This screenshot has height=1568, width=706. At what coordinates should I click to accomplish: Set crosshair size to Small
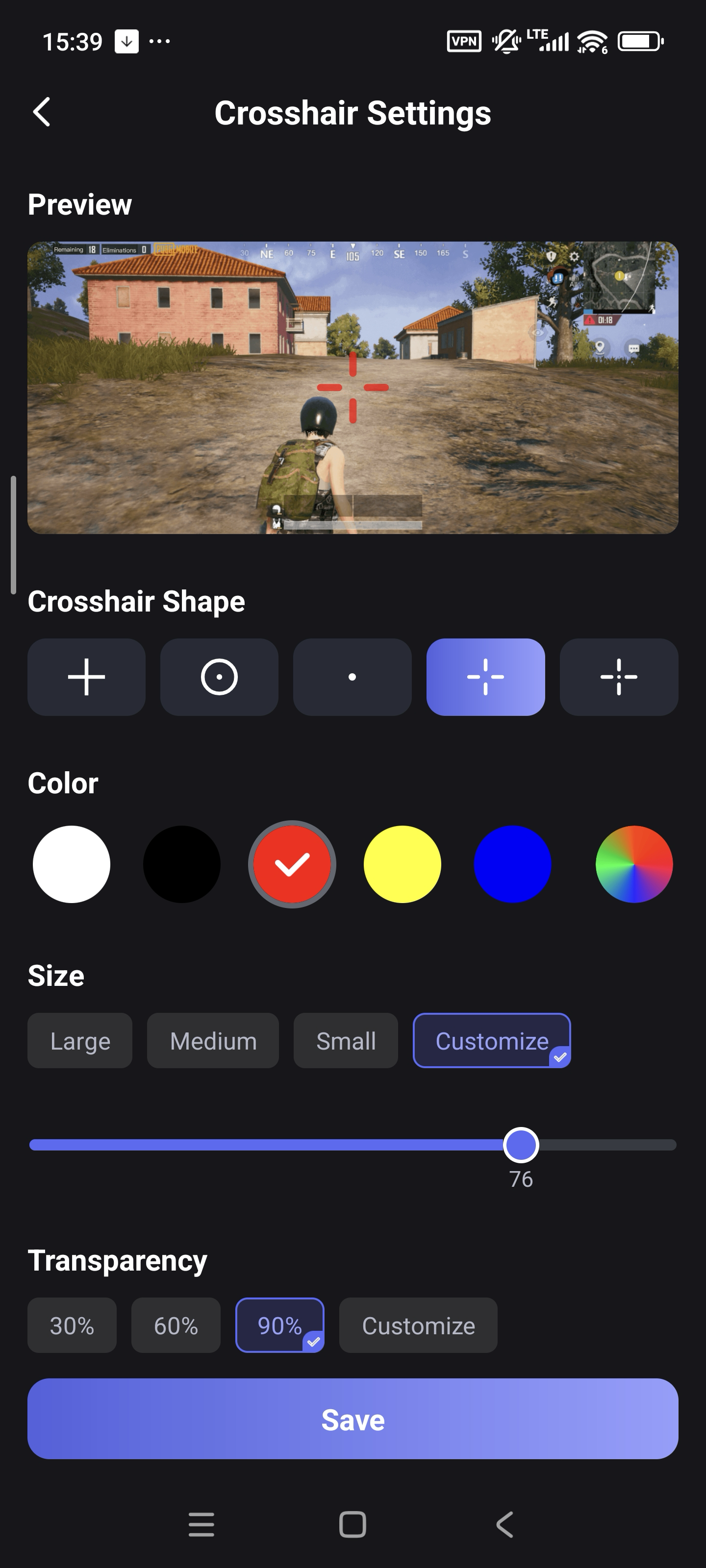345,1041
